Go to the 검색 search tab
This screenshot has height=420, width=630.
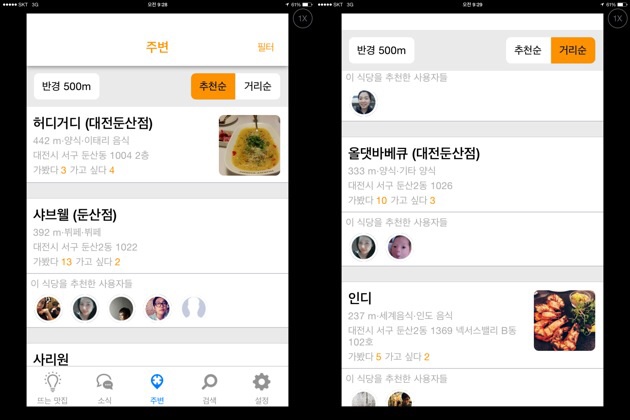pyautogui.click(x=209, y=388)
